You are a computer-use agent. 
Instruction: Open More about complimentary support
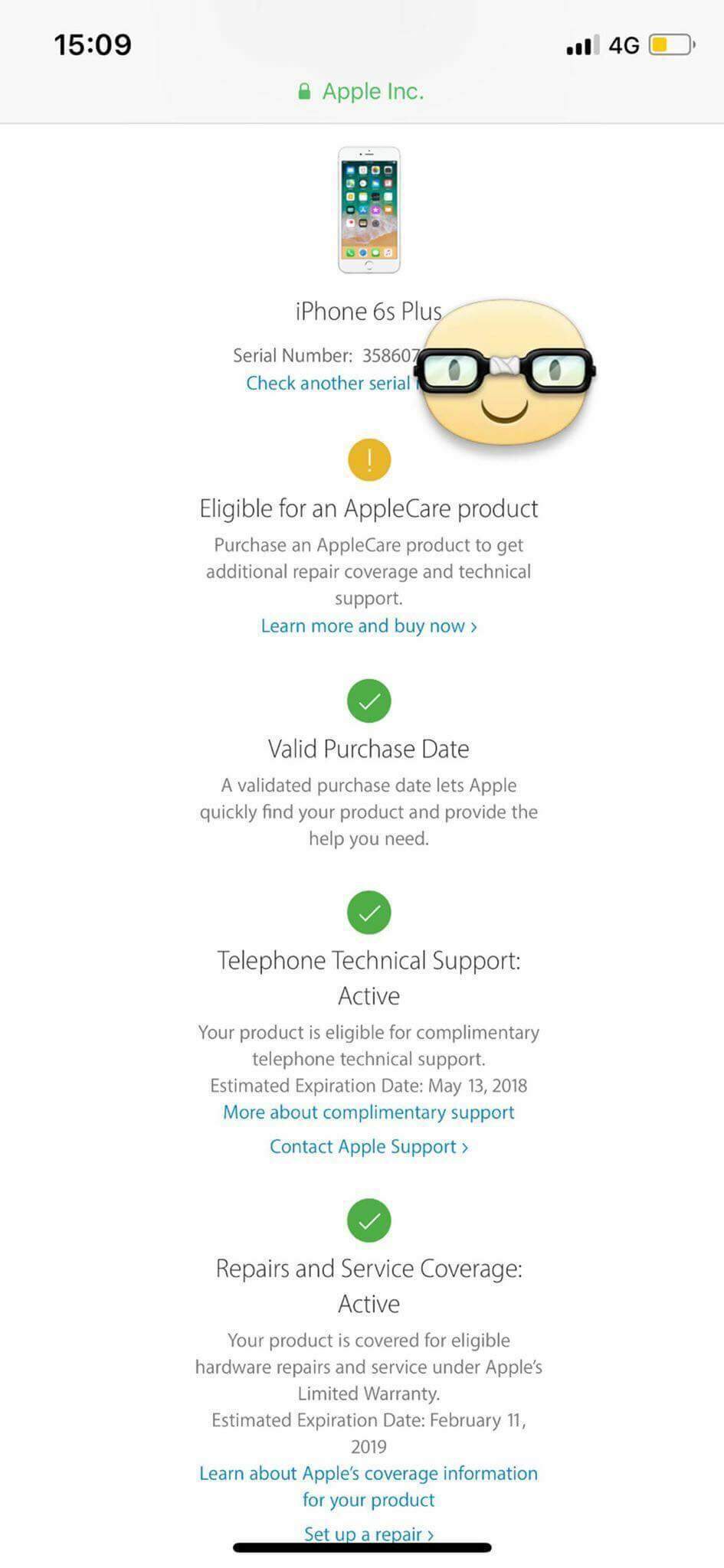369,1112
